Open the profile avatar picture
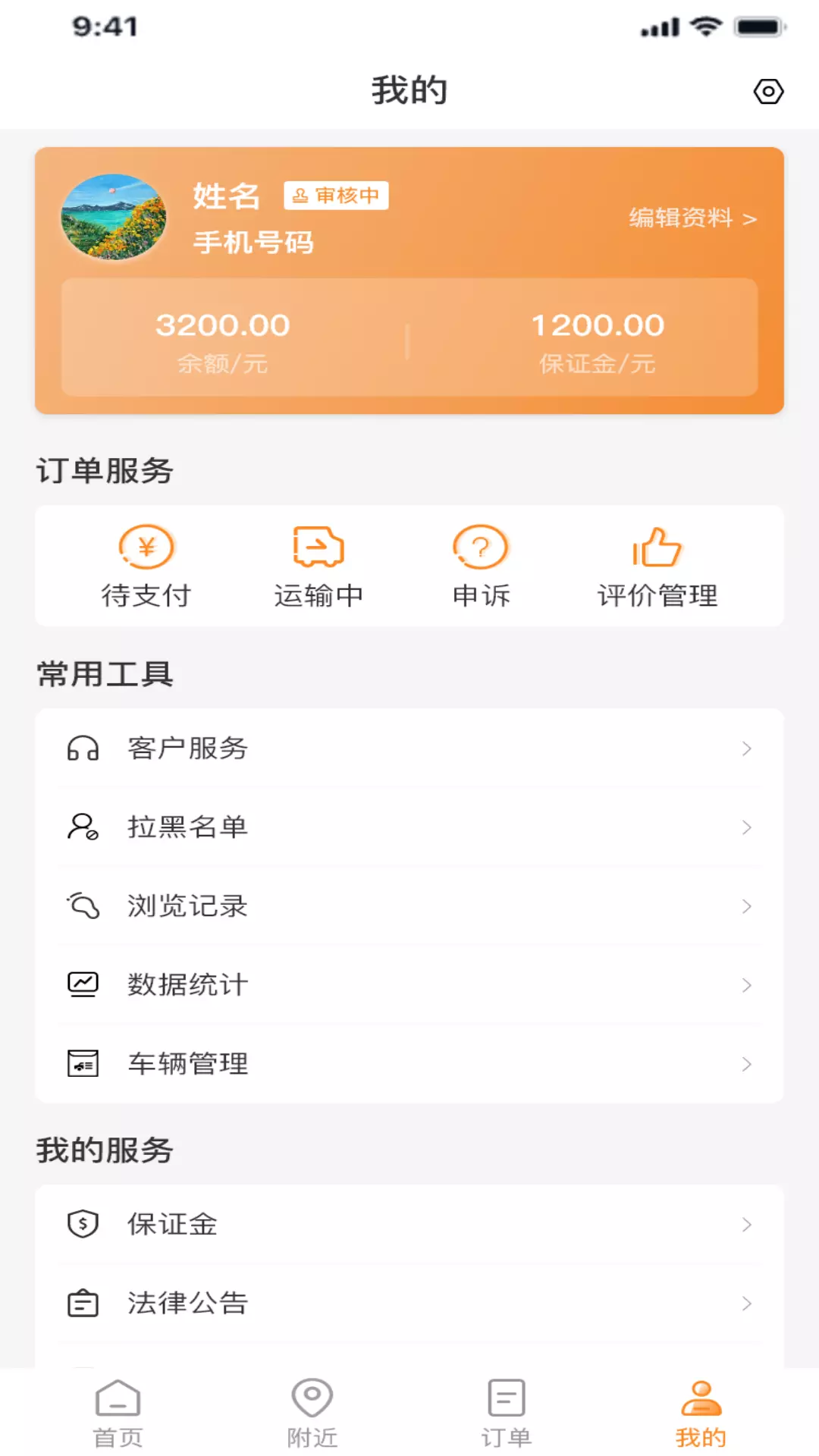 [114, 218]
